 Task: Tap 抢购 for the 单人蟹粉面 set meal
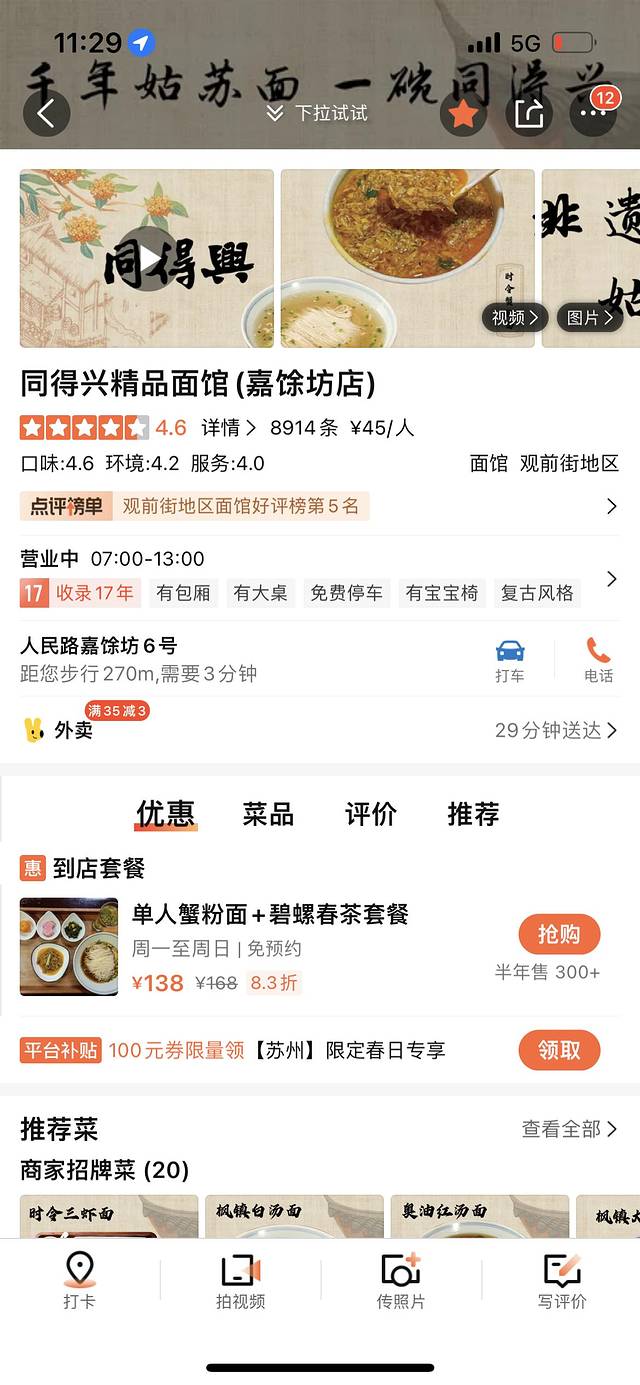click(559, 934)
